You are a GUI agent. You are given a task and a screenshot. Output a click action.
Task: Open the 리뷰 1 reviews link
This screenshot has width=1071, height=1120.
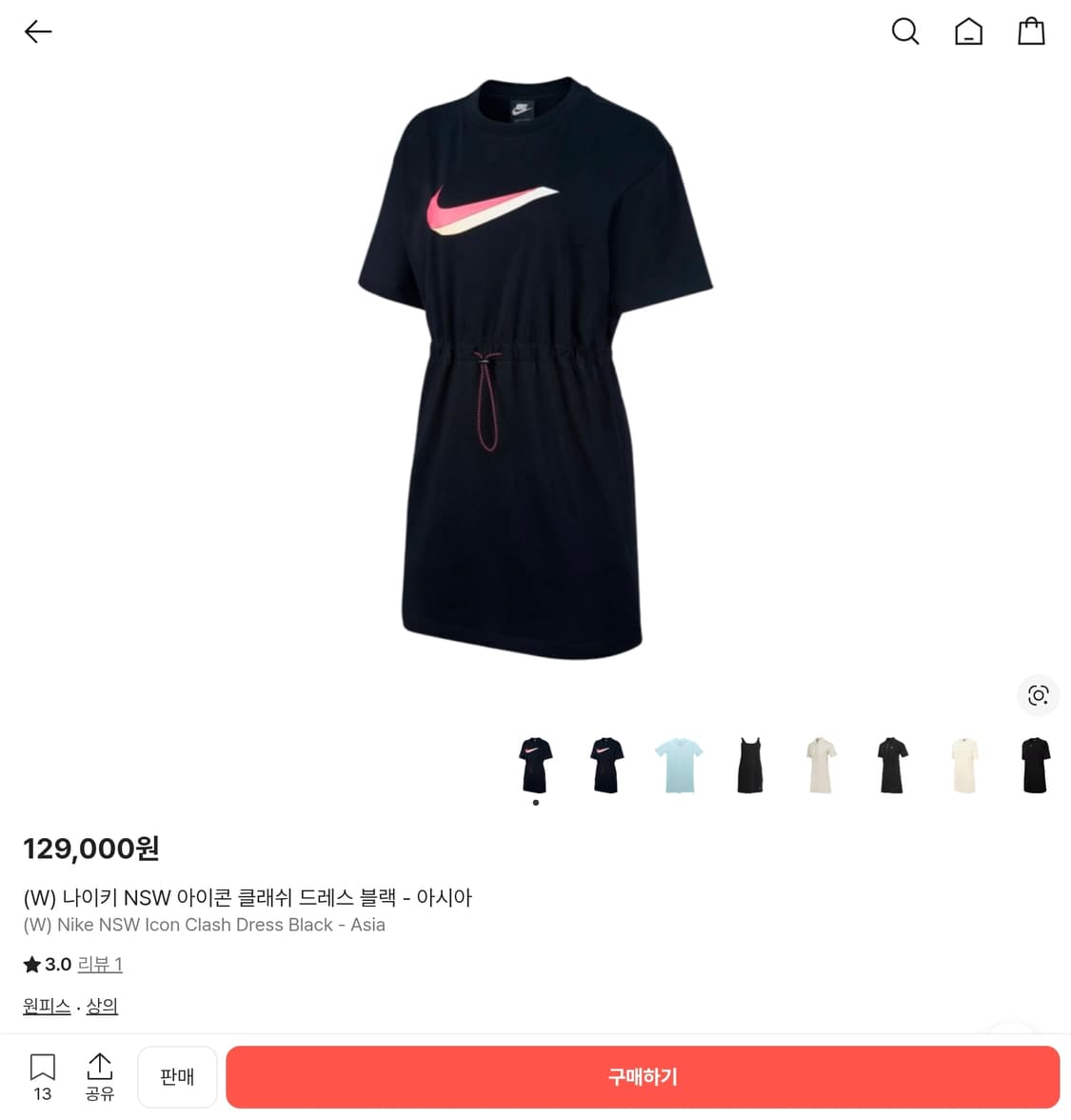click(100, 965)
